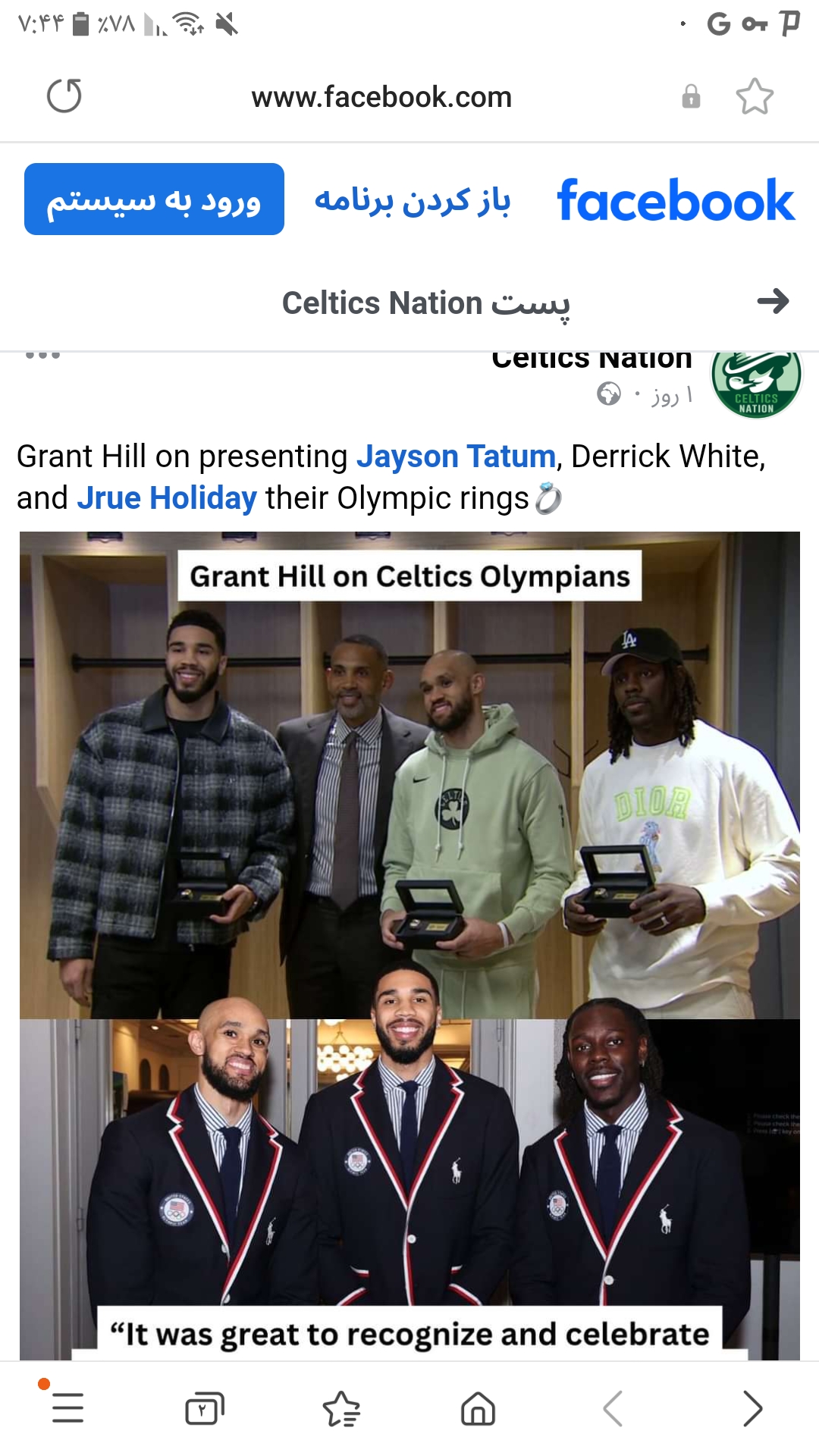Follow the Jrue Holiday tagged link
The height and width of the screenshot is (1456, 819).
pyautogui.click(x=167, y=498)
